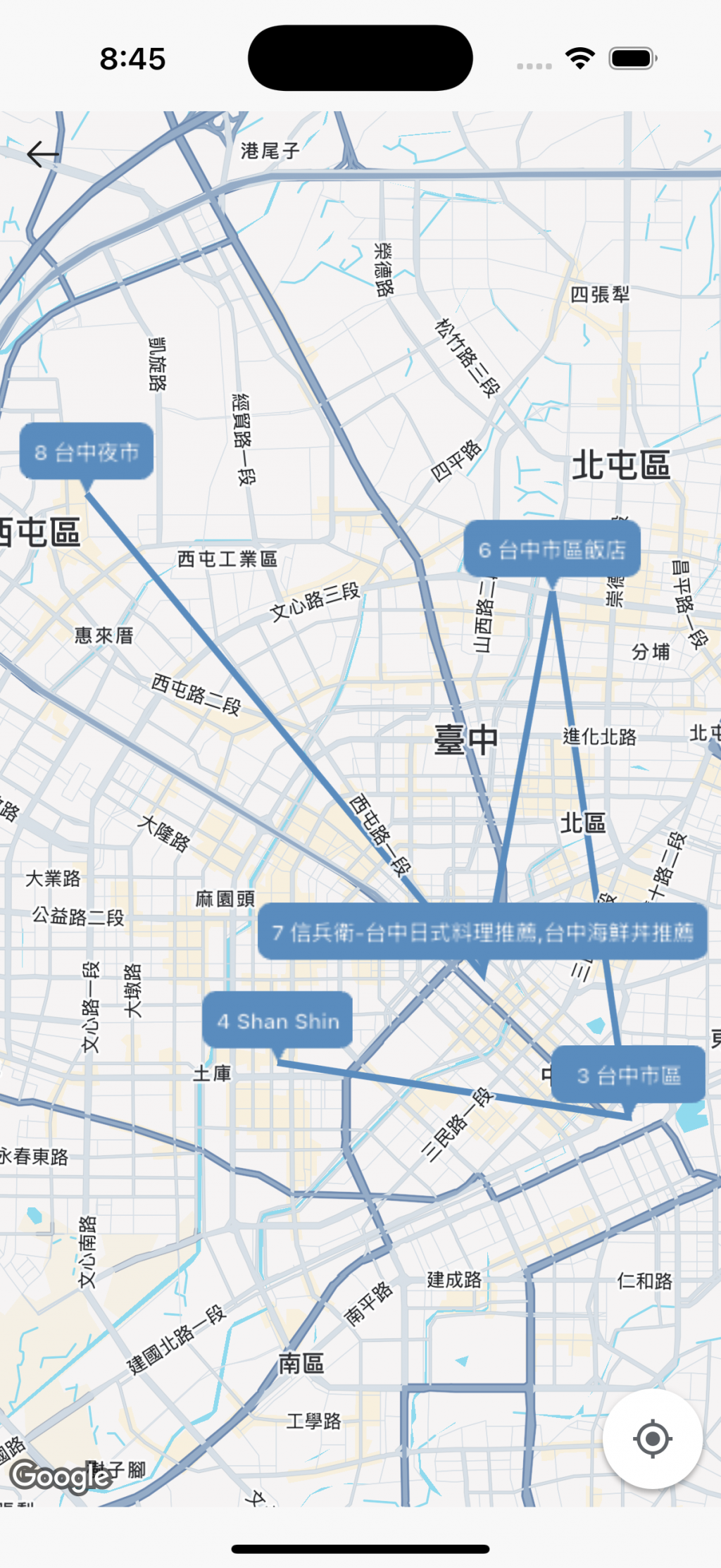
Task: Select marker 6 台中市區飯店
Action: pyautogui.click(x=552, y=549)
